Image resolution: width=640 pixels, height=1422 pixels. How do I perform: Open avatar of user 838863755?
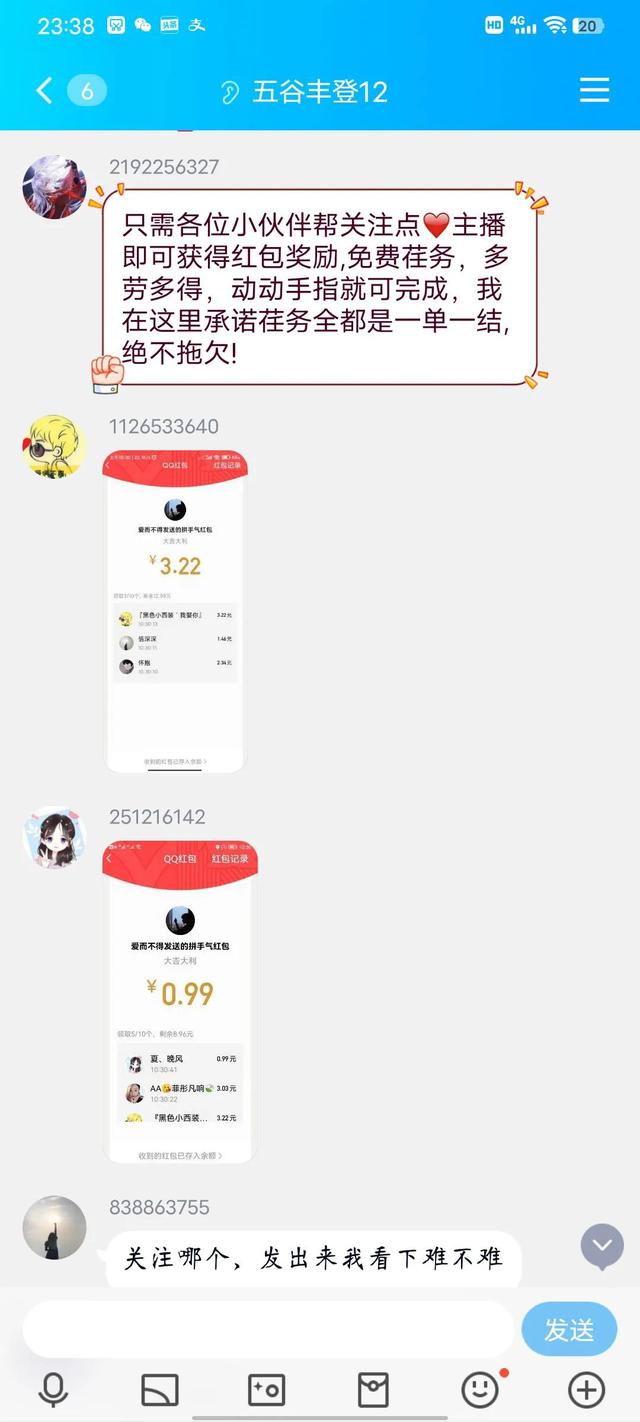pyautogui.click(x=54, y=1228)
